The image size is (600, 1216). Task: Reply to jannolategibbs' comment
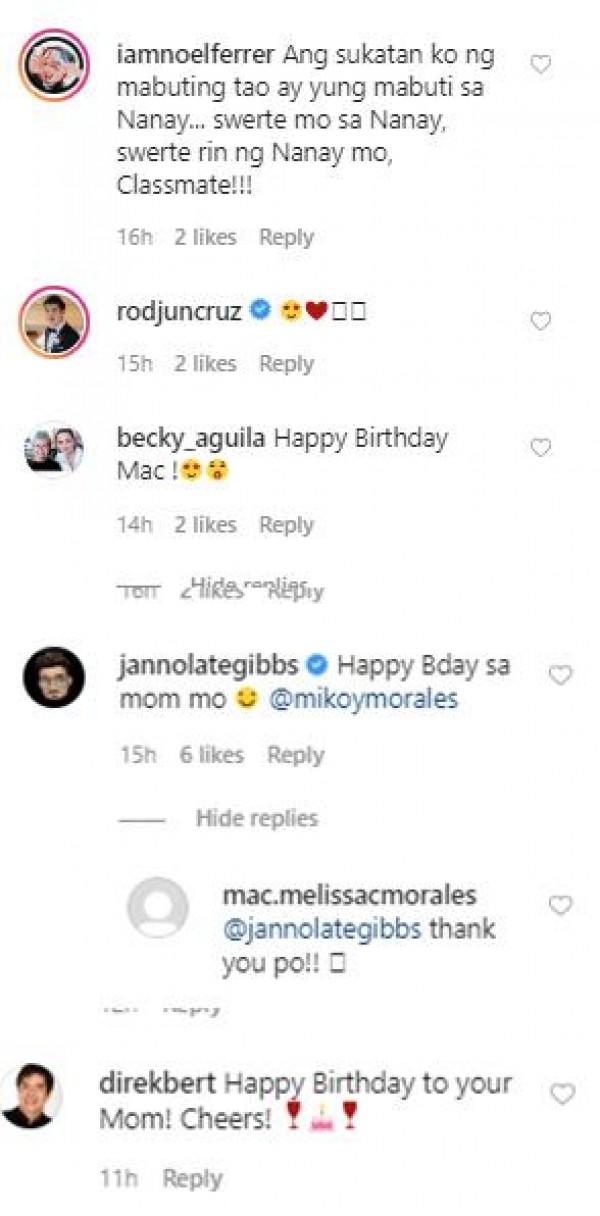[x=295, y=756]
